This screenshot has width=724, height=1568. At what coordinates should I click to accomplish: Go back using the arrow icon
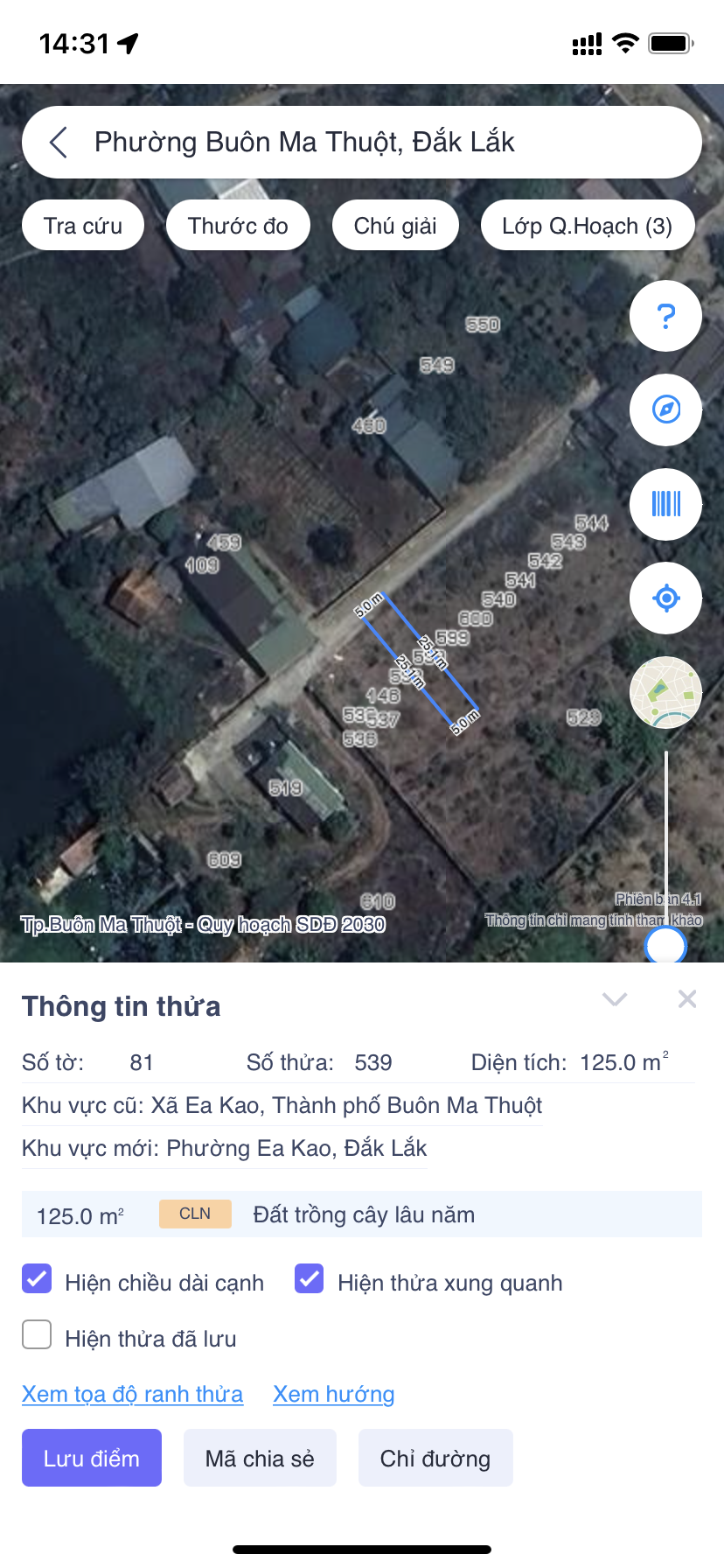59,142
